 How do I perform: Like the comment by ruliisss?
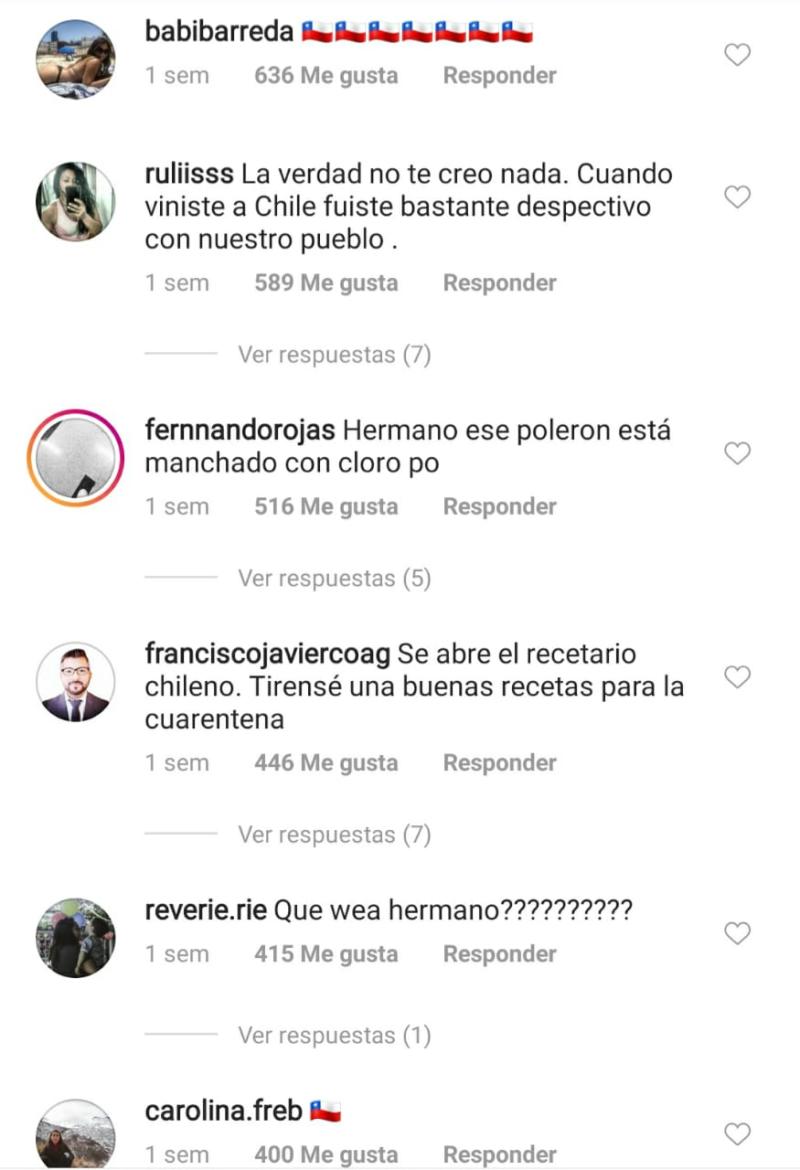737,197
